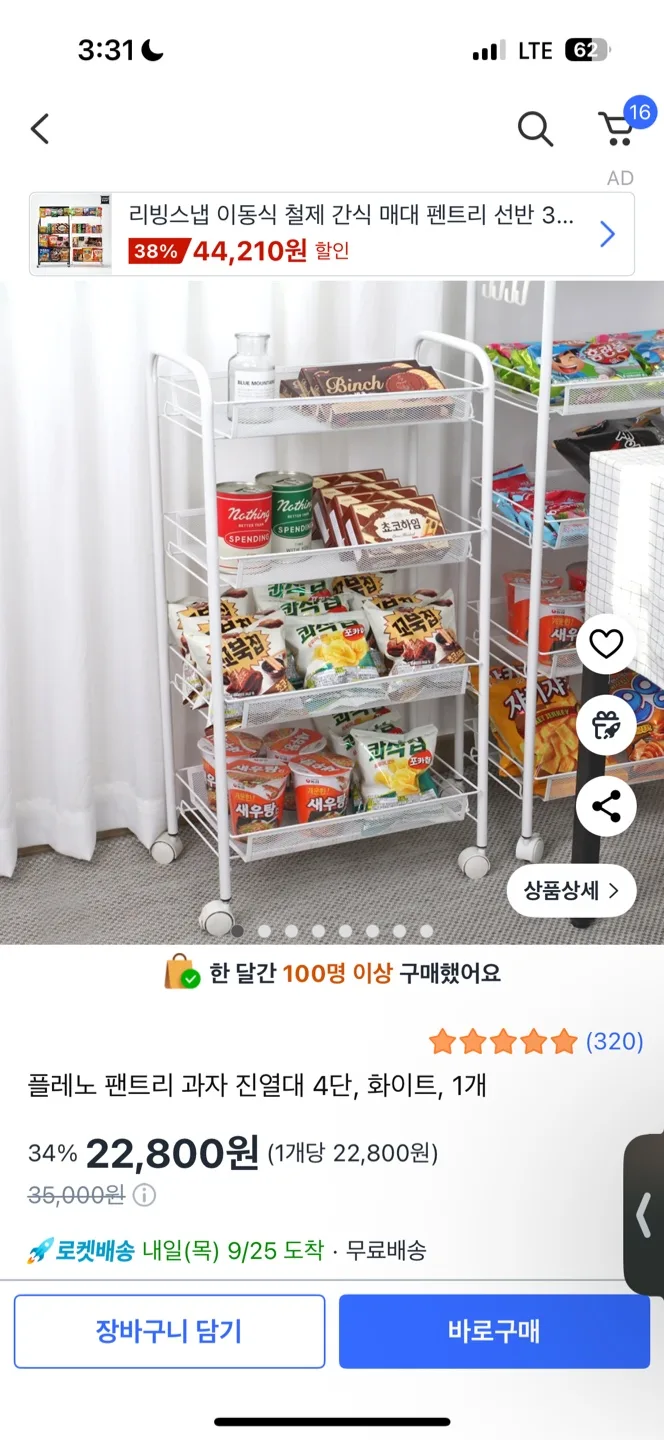Screen dimensions: 664x1440
Task: Open 상품상세 product details
Action: pyautogui.click(x=572, y=890)
